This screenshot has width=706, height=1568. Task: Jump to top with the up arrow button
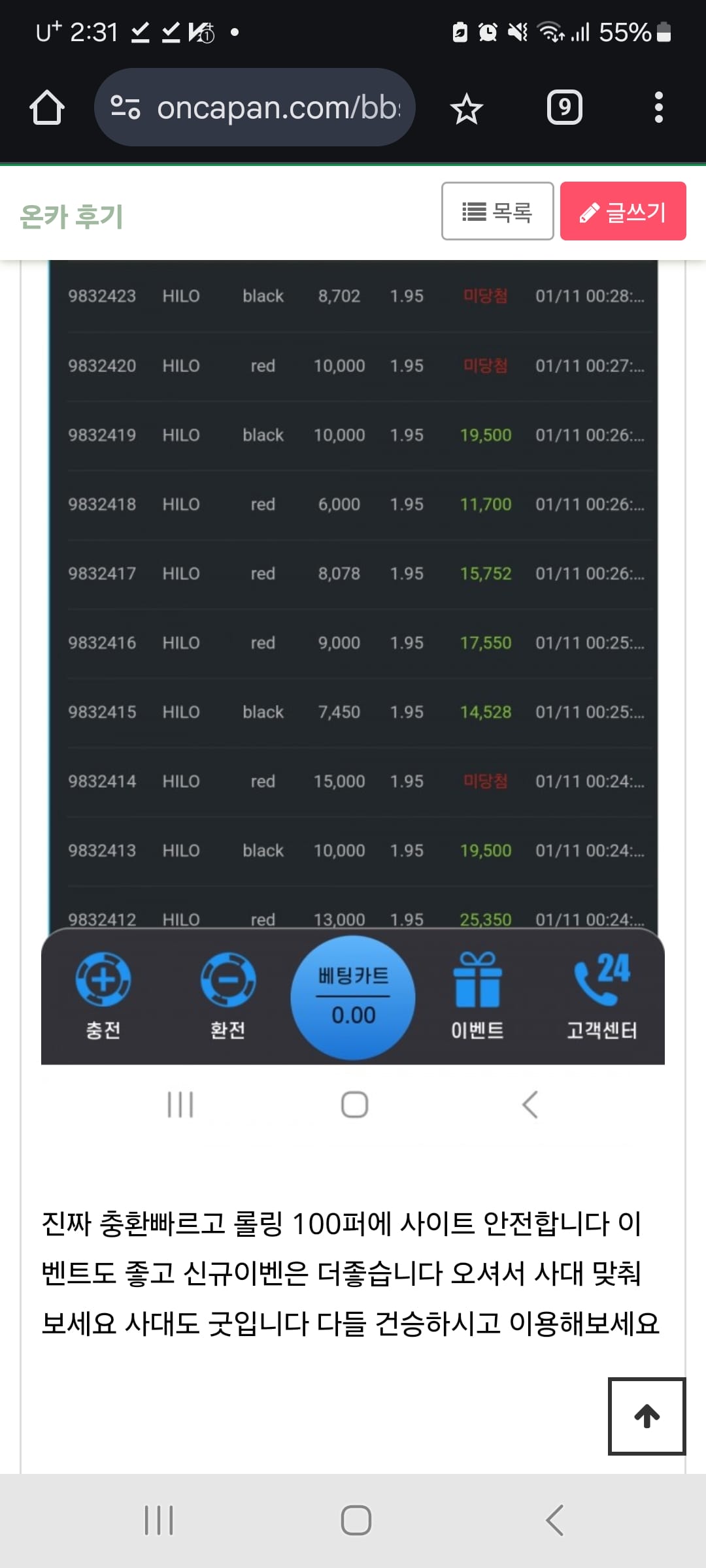click(647, 1416)
